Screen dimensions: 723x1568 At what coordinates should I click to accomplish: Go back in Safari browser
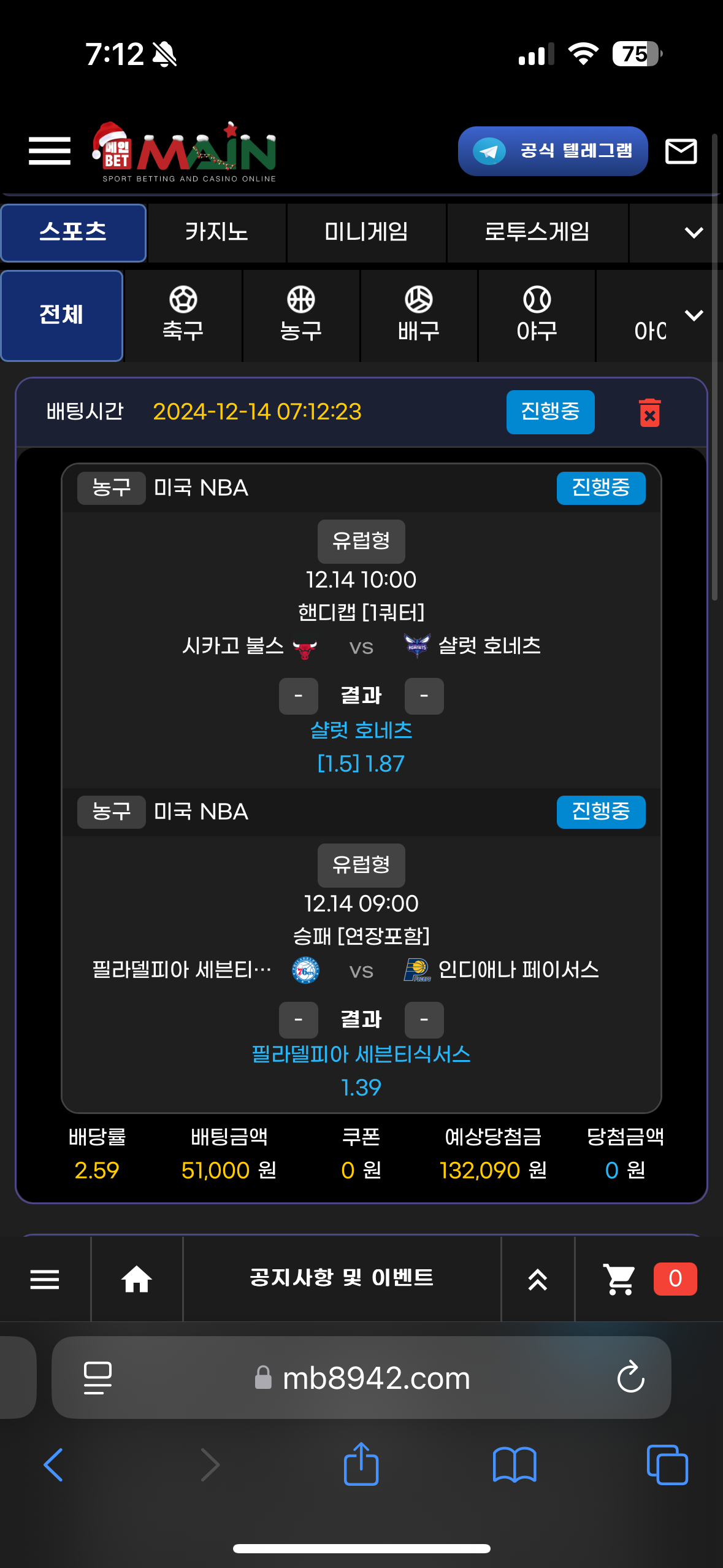53,1464
